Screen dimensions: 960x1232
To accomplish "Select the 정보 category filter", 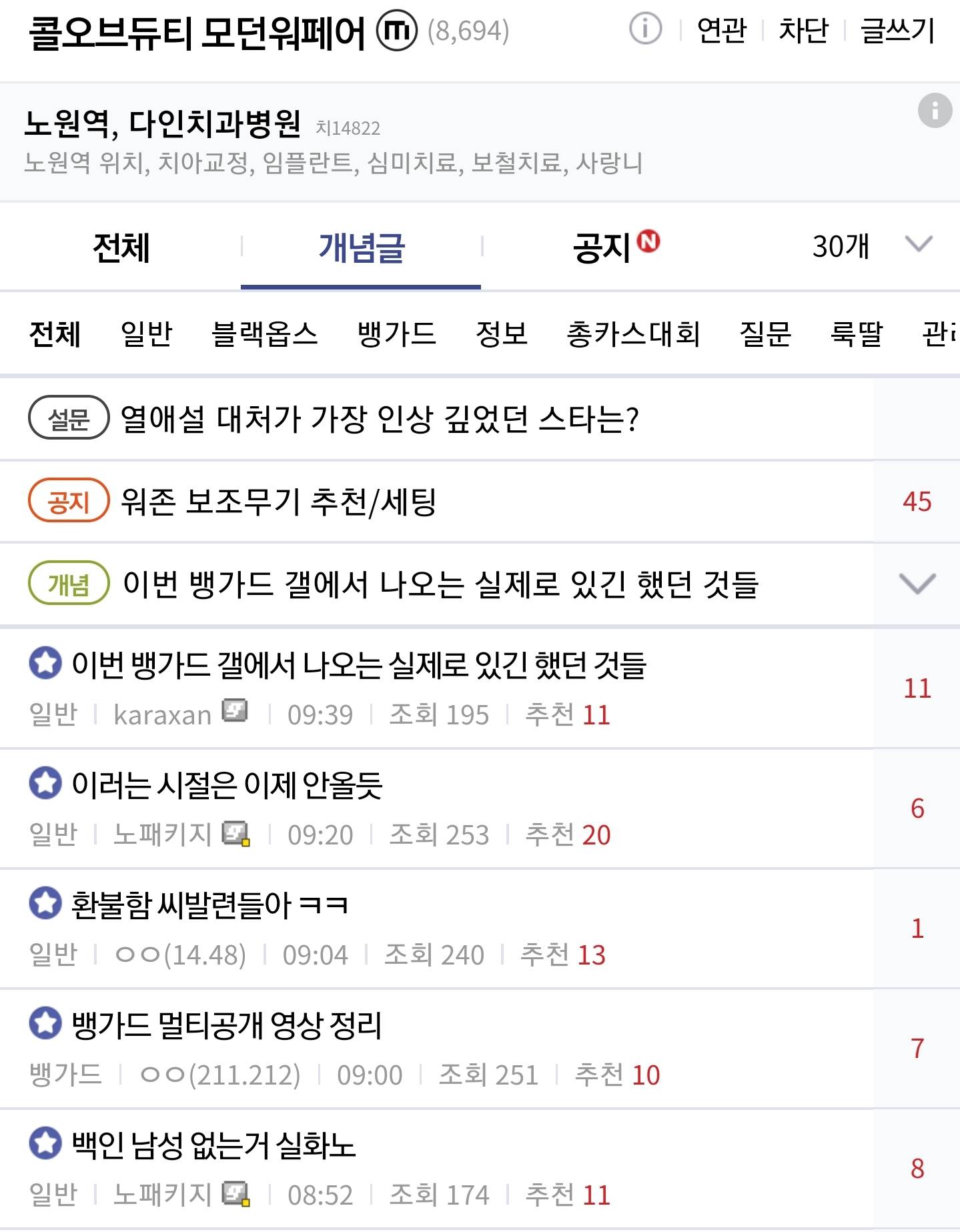I will tap(501, 334).
